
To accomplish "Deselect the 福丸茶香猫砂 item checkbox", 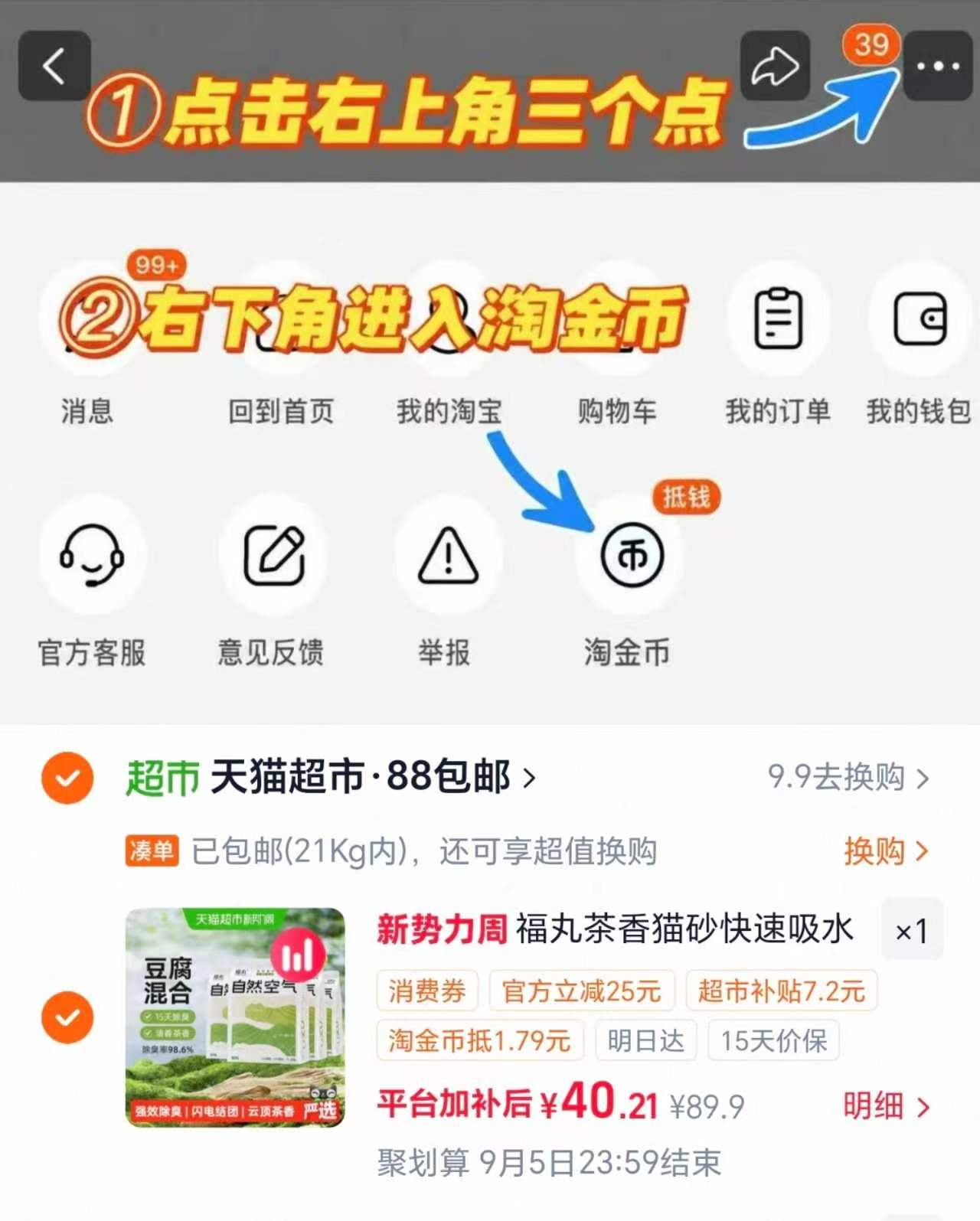I will click(x=67, y=1017).
